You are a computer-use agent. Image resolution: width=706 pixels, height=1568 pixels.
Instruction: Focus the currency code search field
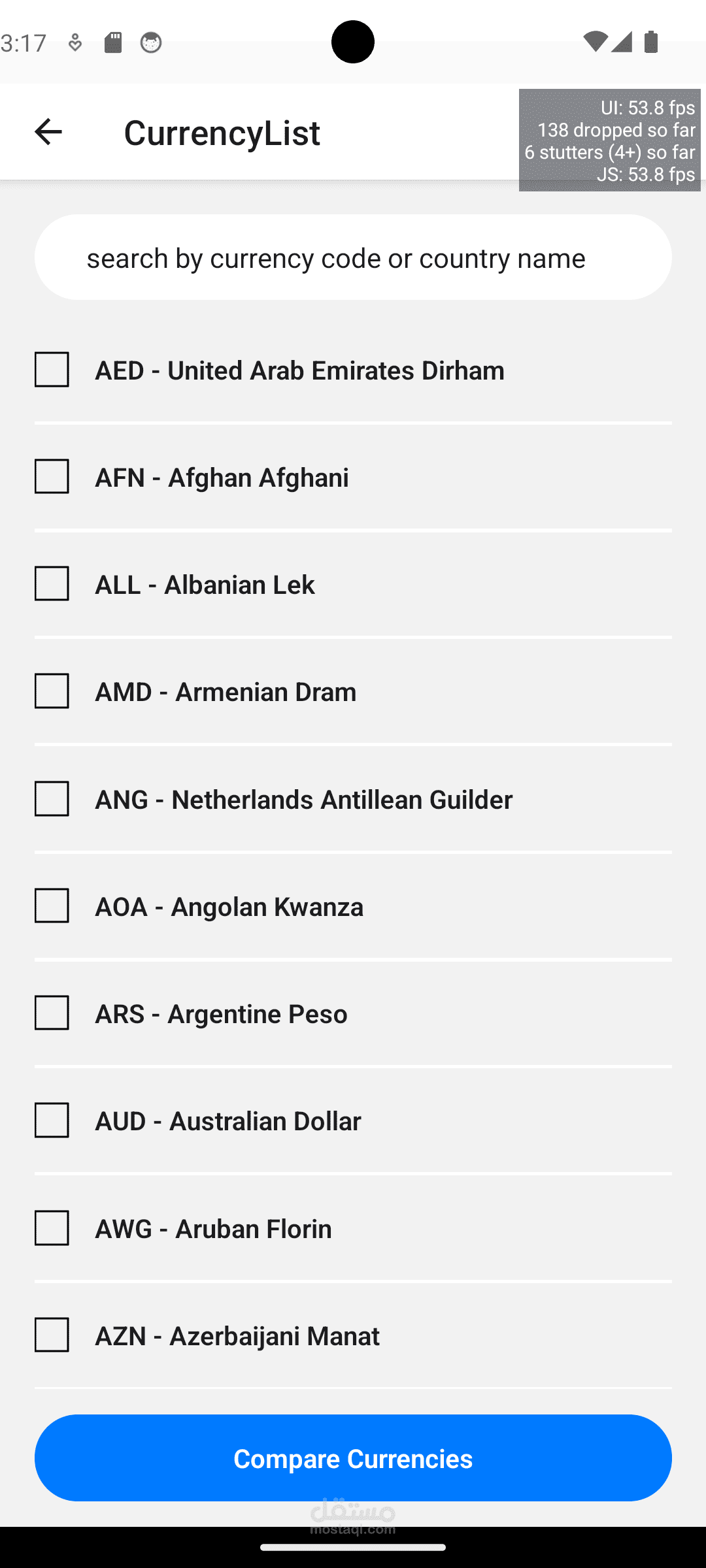(x=353, y=257)
